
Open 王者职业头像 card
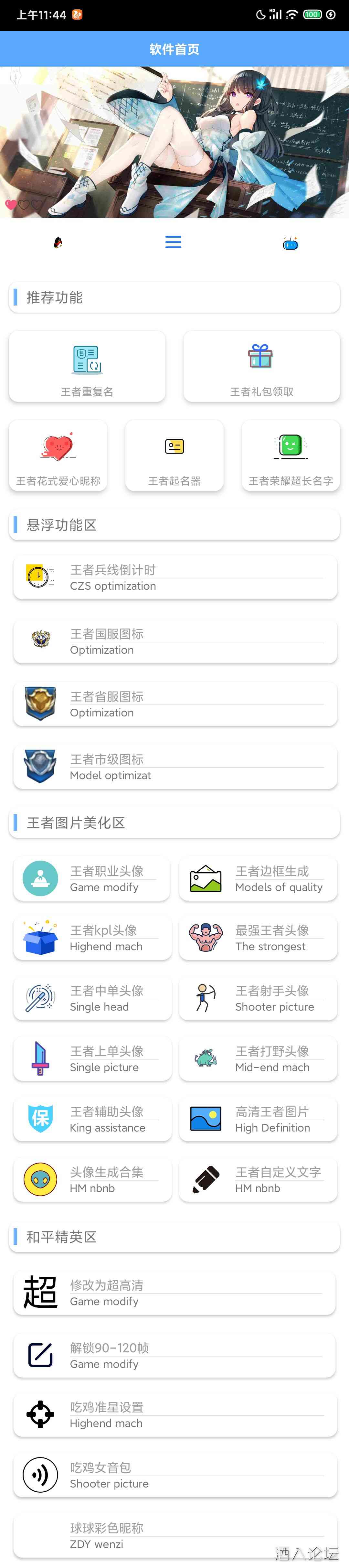point(92,878)
